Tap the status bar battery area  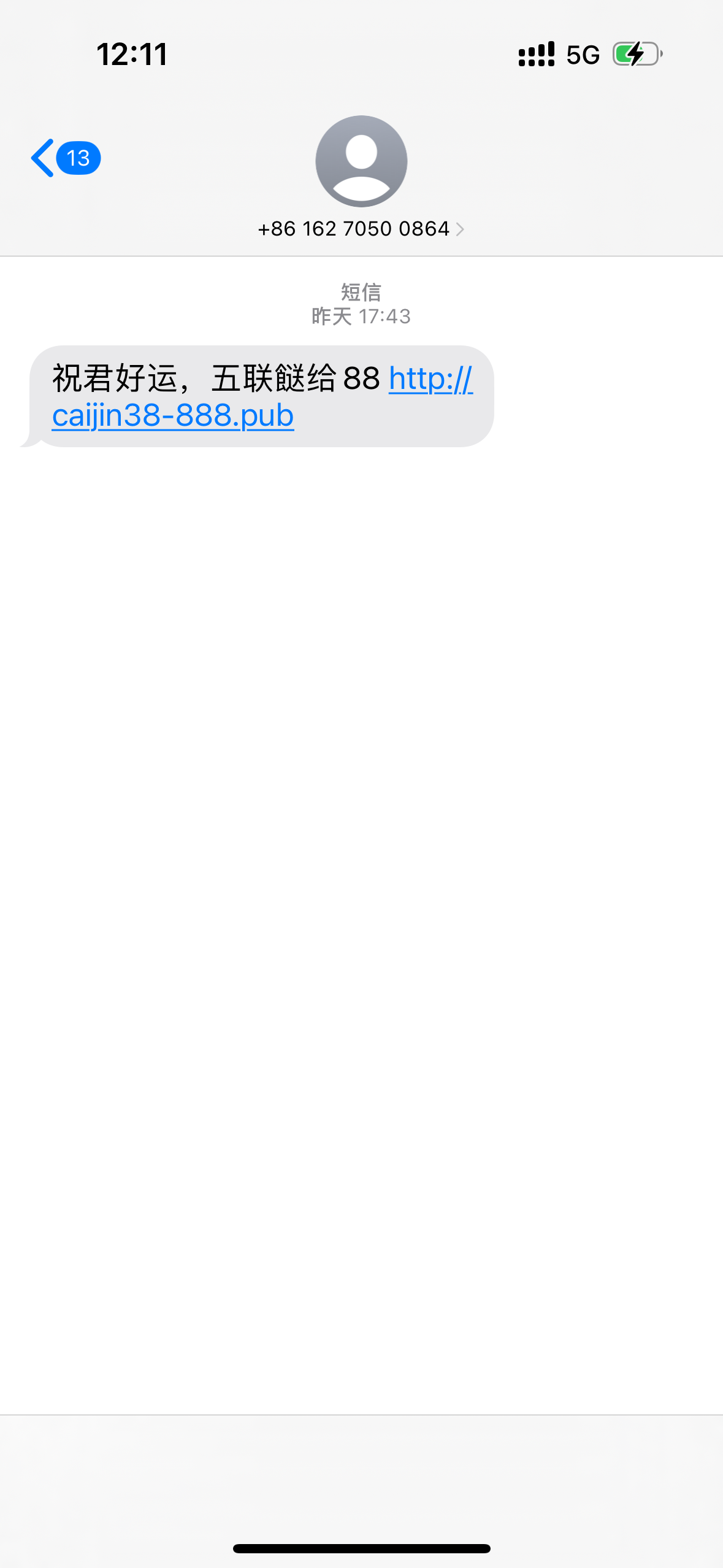[635, 55]
